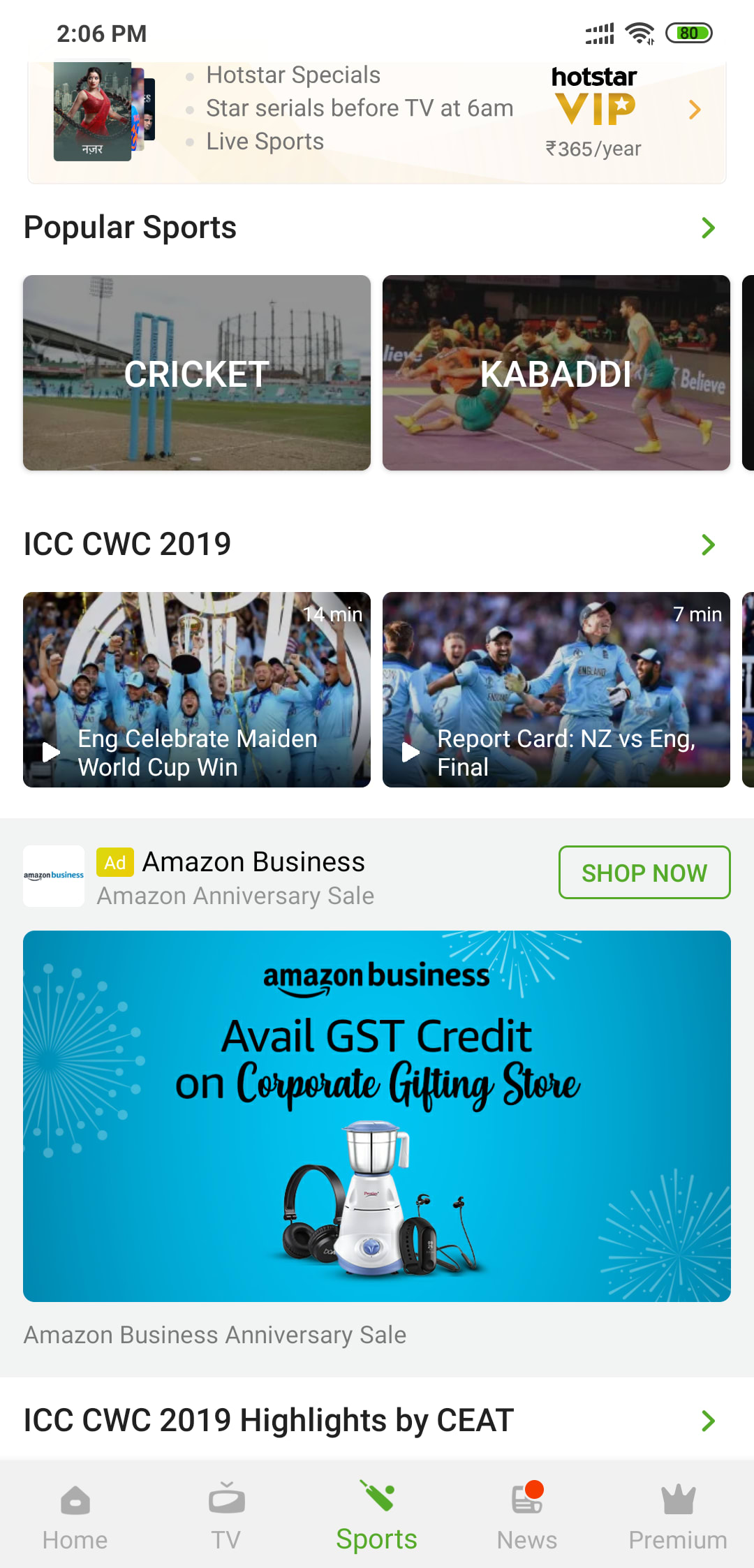
Task: Tap the Shop Now button
Action: click(644, 873)
